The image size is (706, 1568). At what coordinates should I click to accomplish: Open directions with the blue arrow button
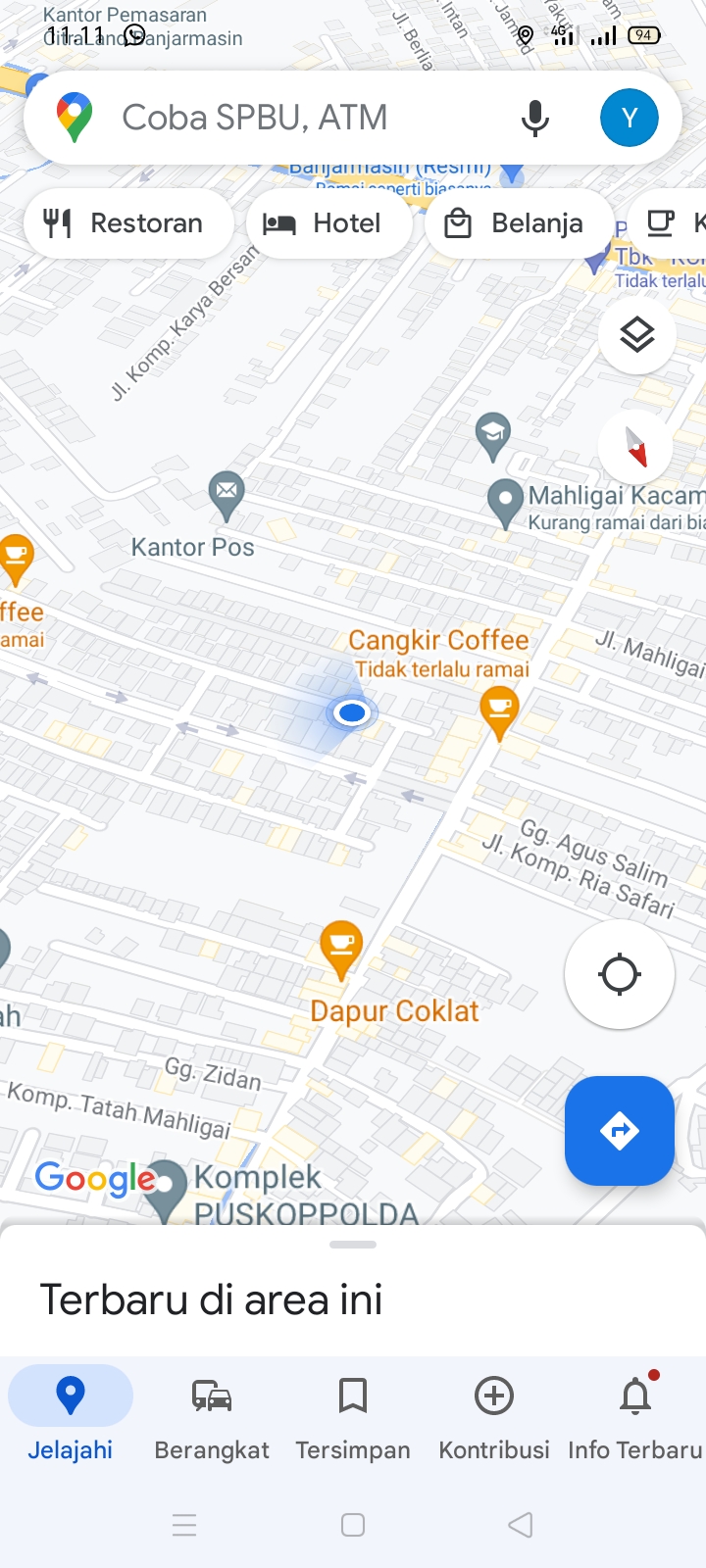(619, 1130)
